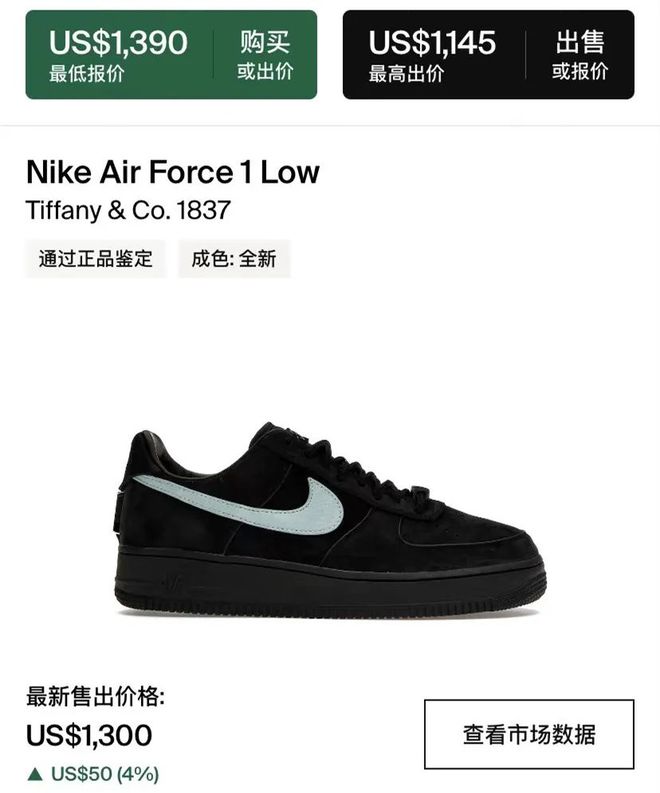Tap the green 购买或出价 buy button
This screenshot has width=660, height=793.
click(171, 55)
